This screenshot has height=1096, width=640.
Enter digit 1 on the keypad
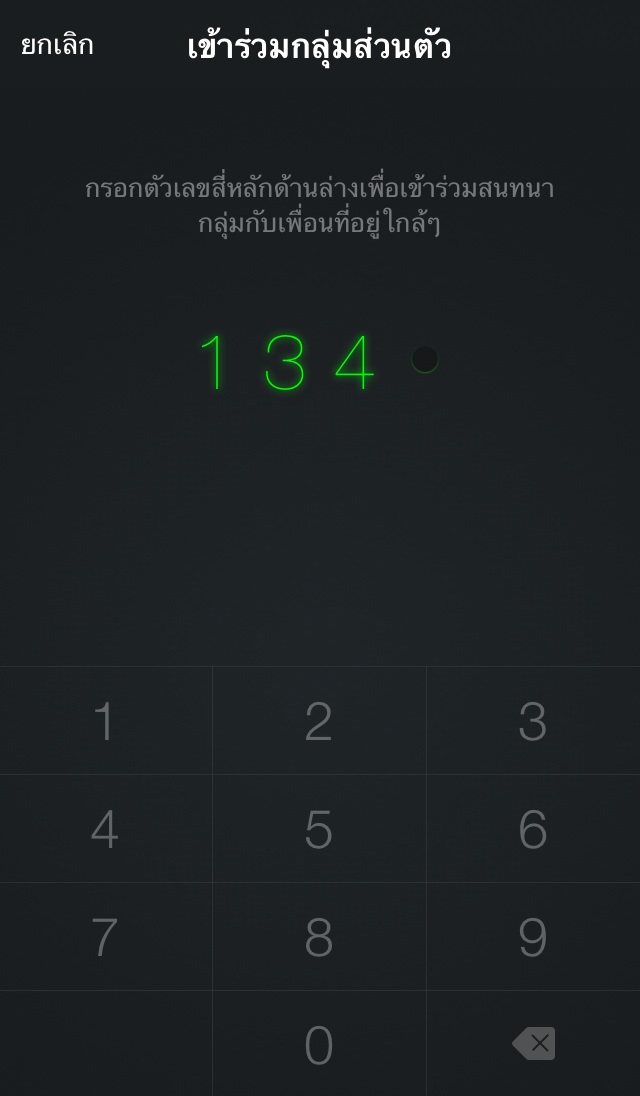[x=106, y=721]
